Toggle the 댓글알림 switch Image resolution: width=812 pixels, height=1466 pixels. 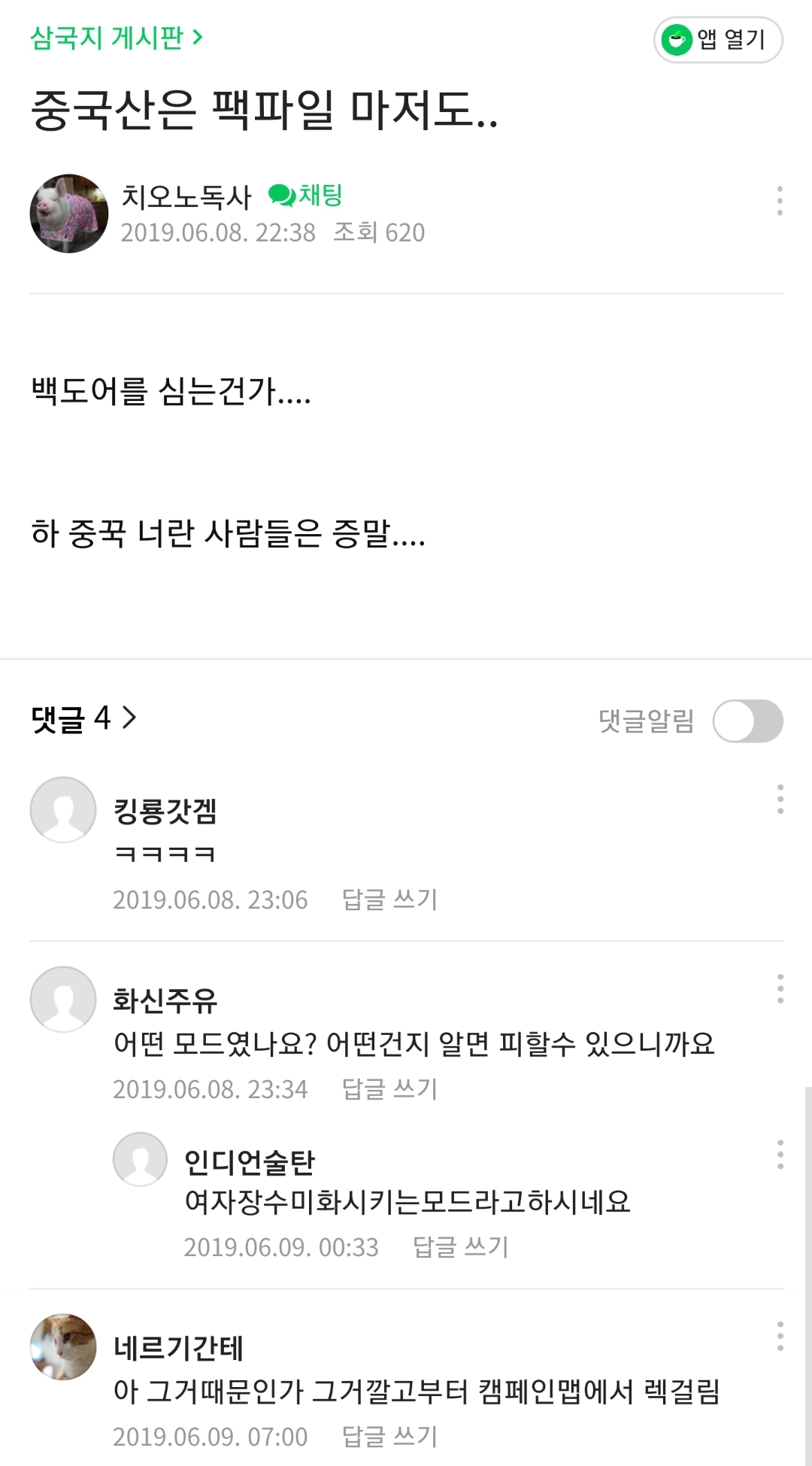[x=747, y=721]
